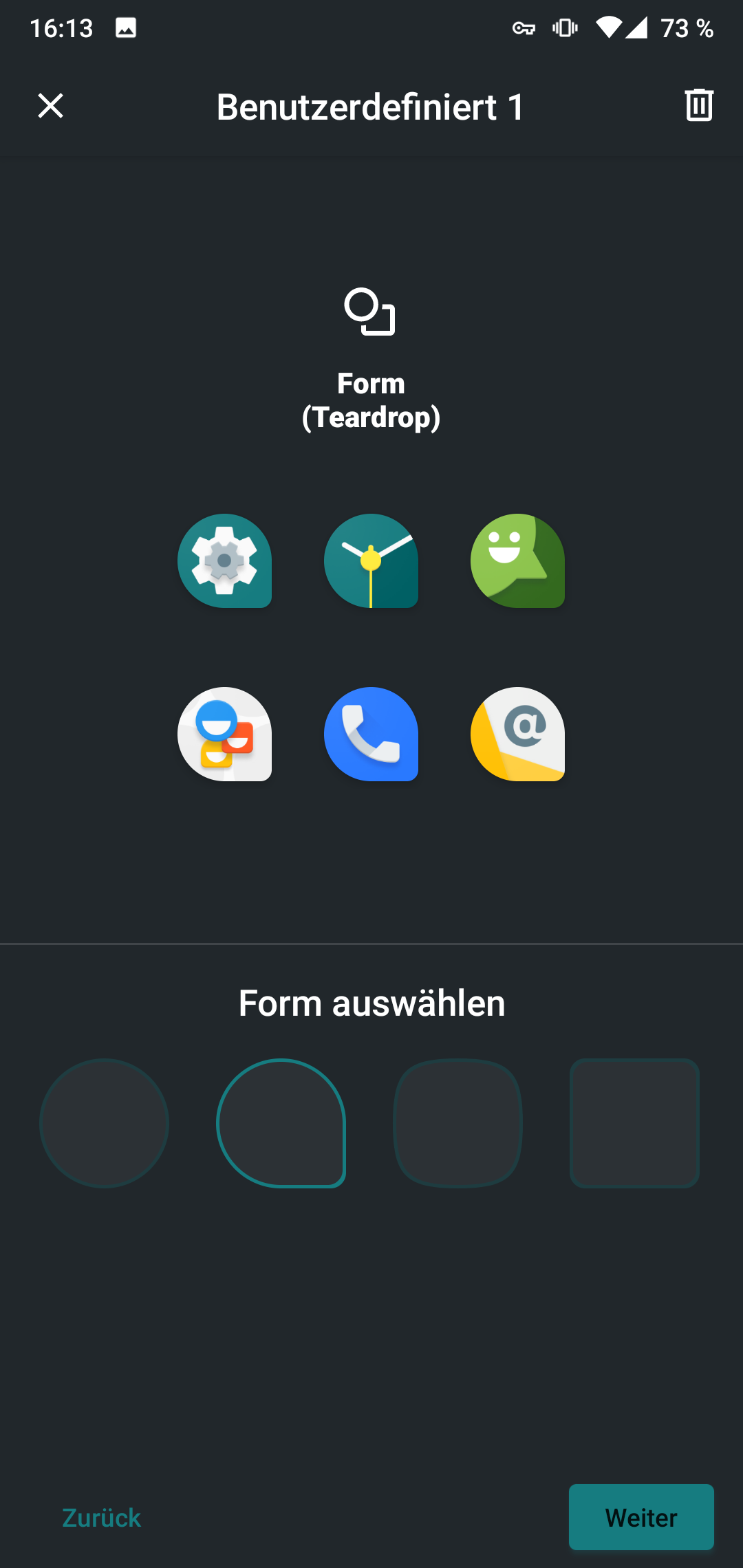Go back using the Zurück link
This screenshot has width=743, height=1568.
tap(100, 1516)
